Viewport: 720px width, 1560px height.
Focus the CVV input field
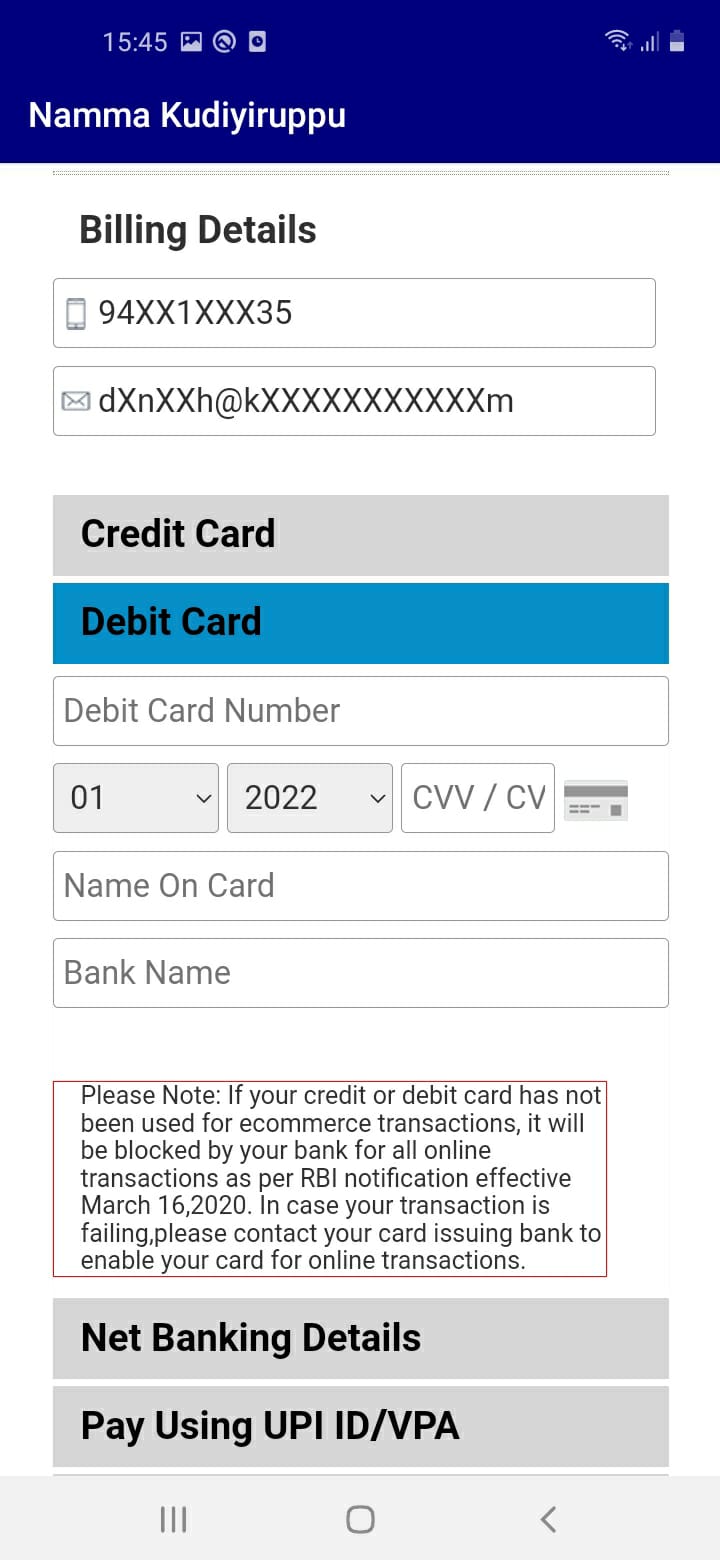pos(478,798)
